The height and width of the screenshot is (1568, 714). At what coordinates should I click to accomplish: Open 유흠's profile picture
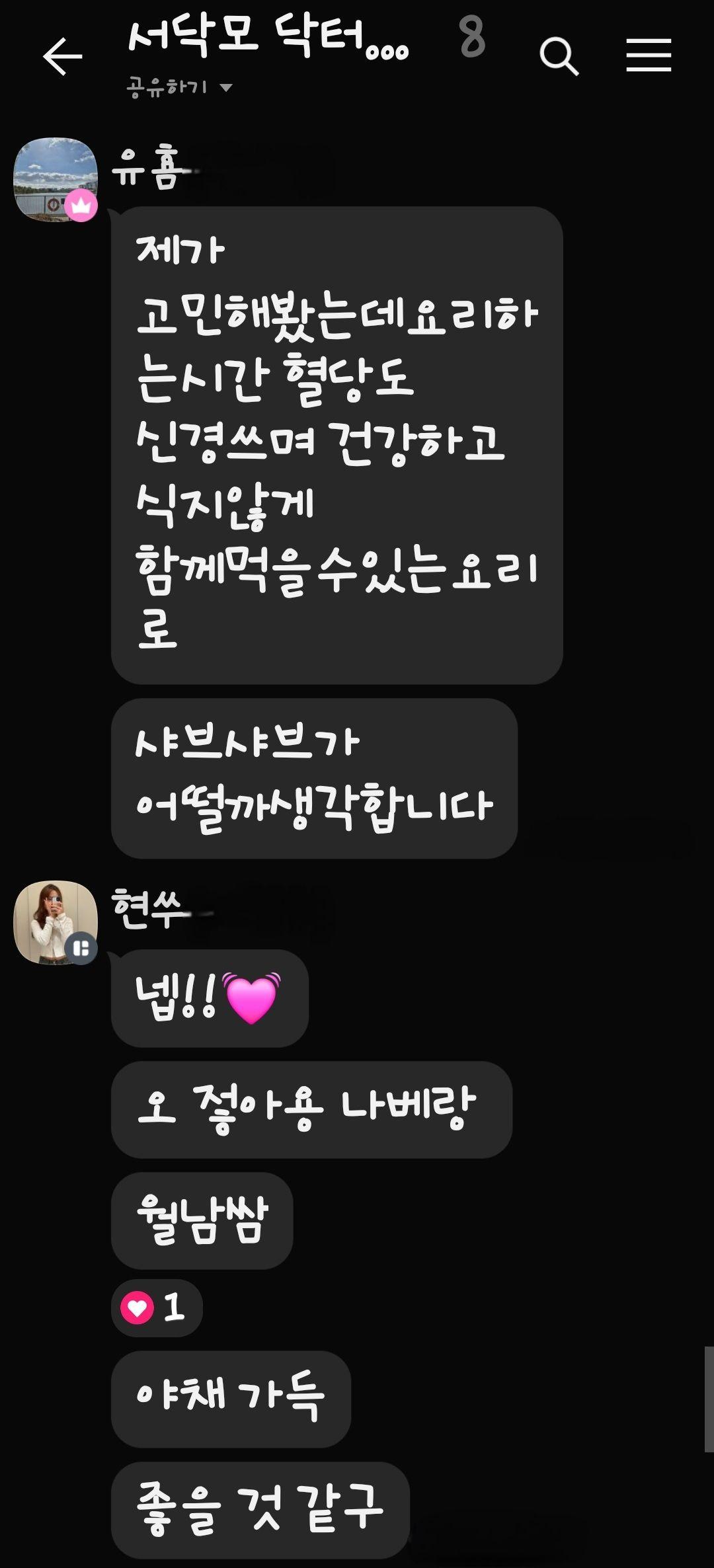click(x=56, y=179)
